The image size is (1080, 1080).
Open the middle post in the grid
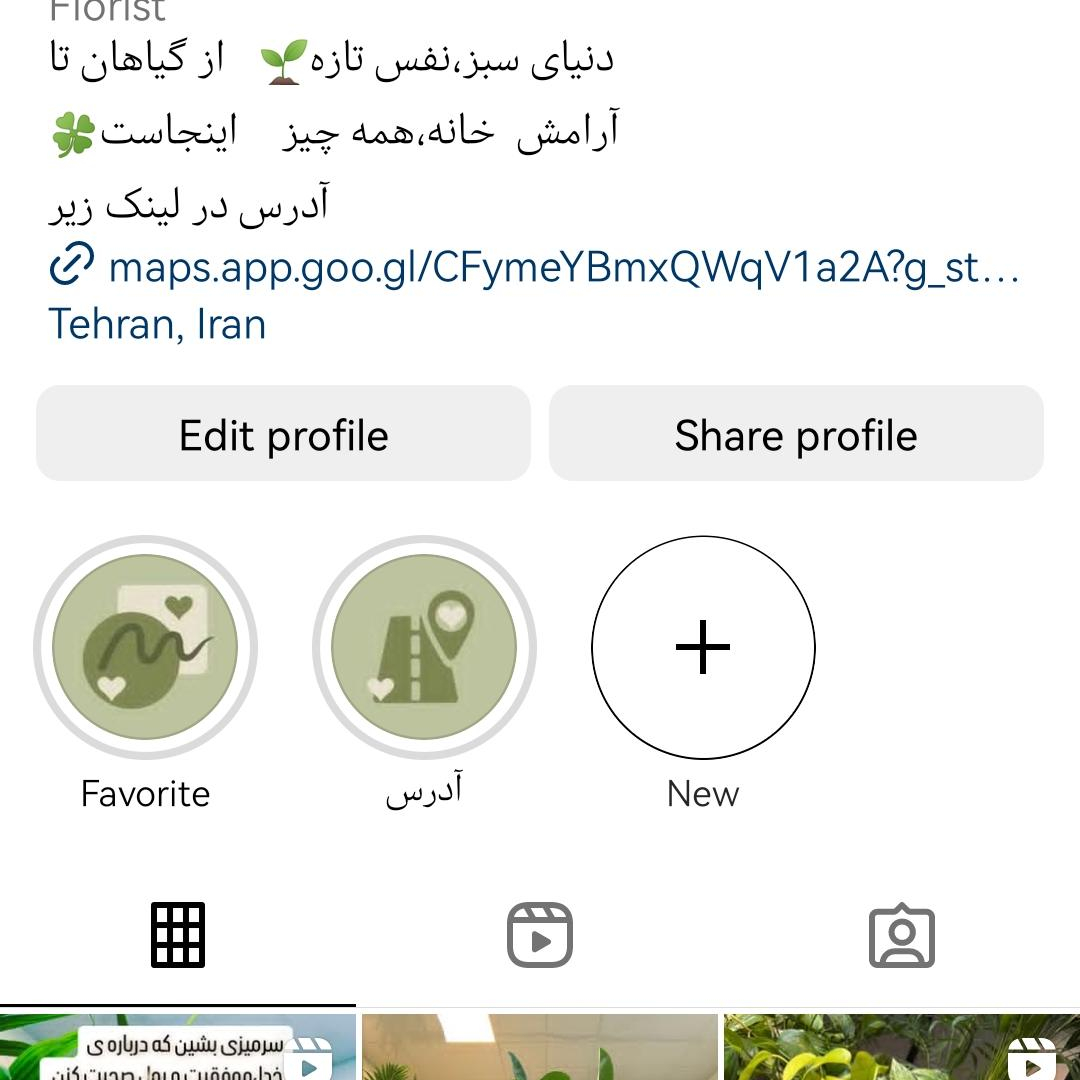click(x=540, y=1048)
